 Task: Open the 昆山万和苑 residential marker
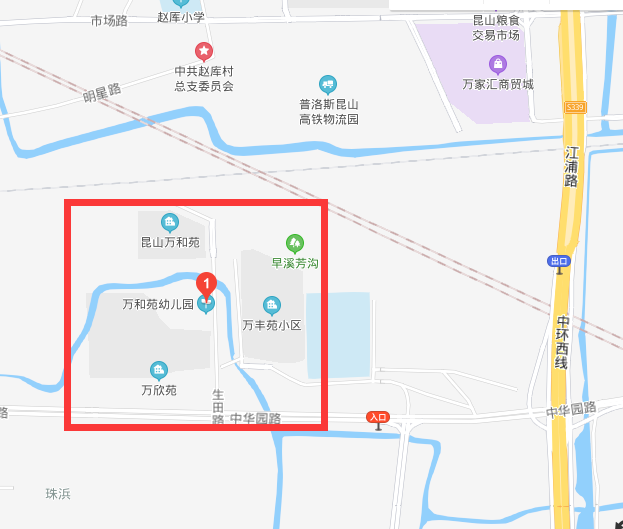[169, 222]
